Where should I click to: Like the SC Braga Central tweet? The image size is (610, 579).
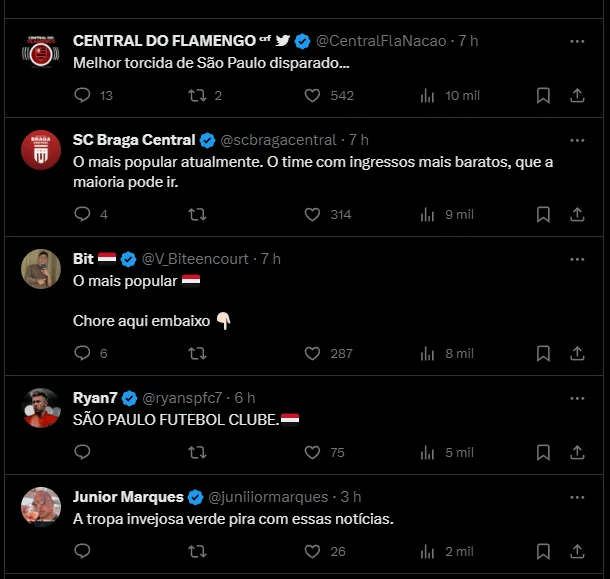[312, 214]
